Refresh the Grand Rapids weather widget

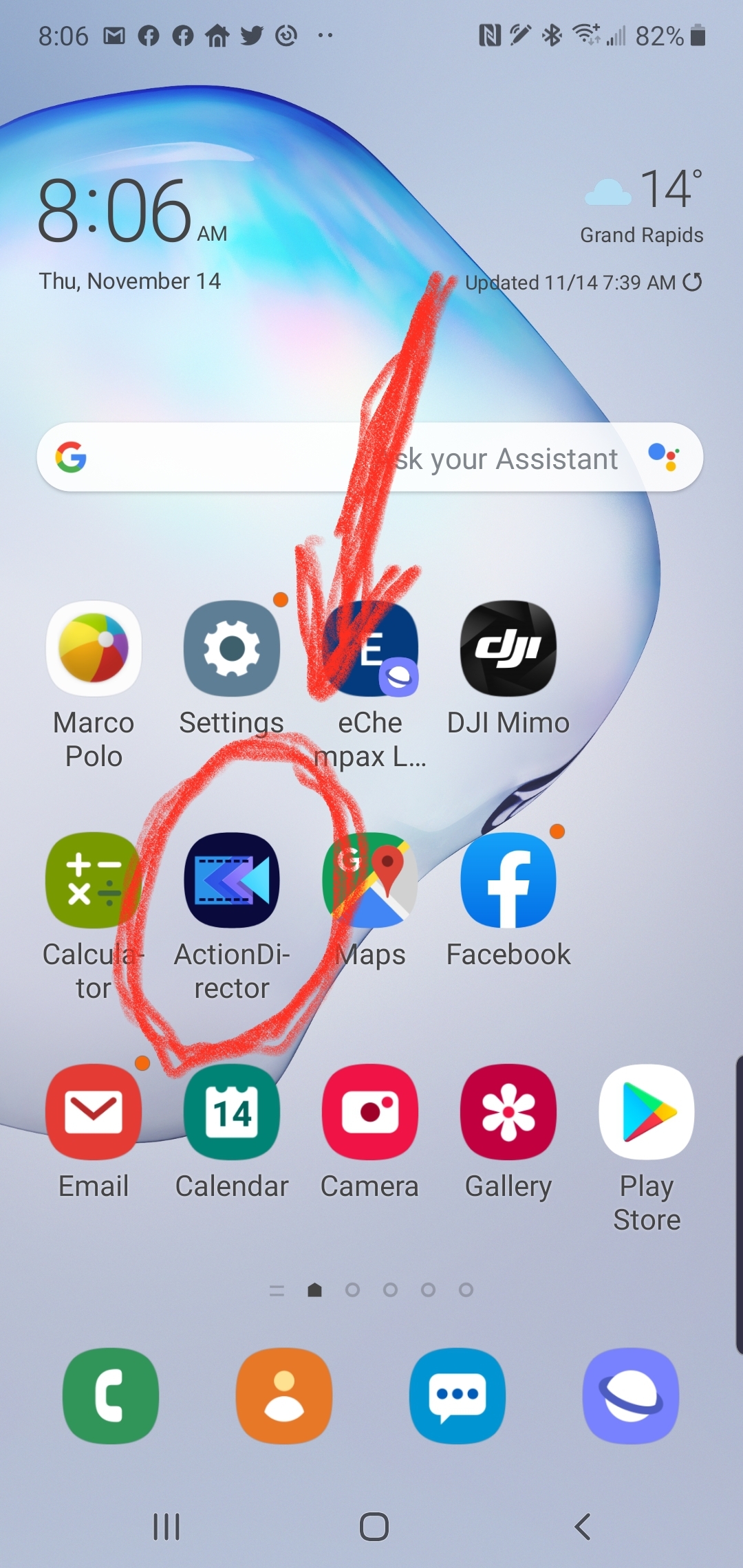pos(692,282)
